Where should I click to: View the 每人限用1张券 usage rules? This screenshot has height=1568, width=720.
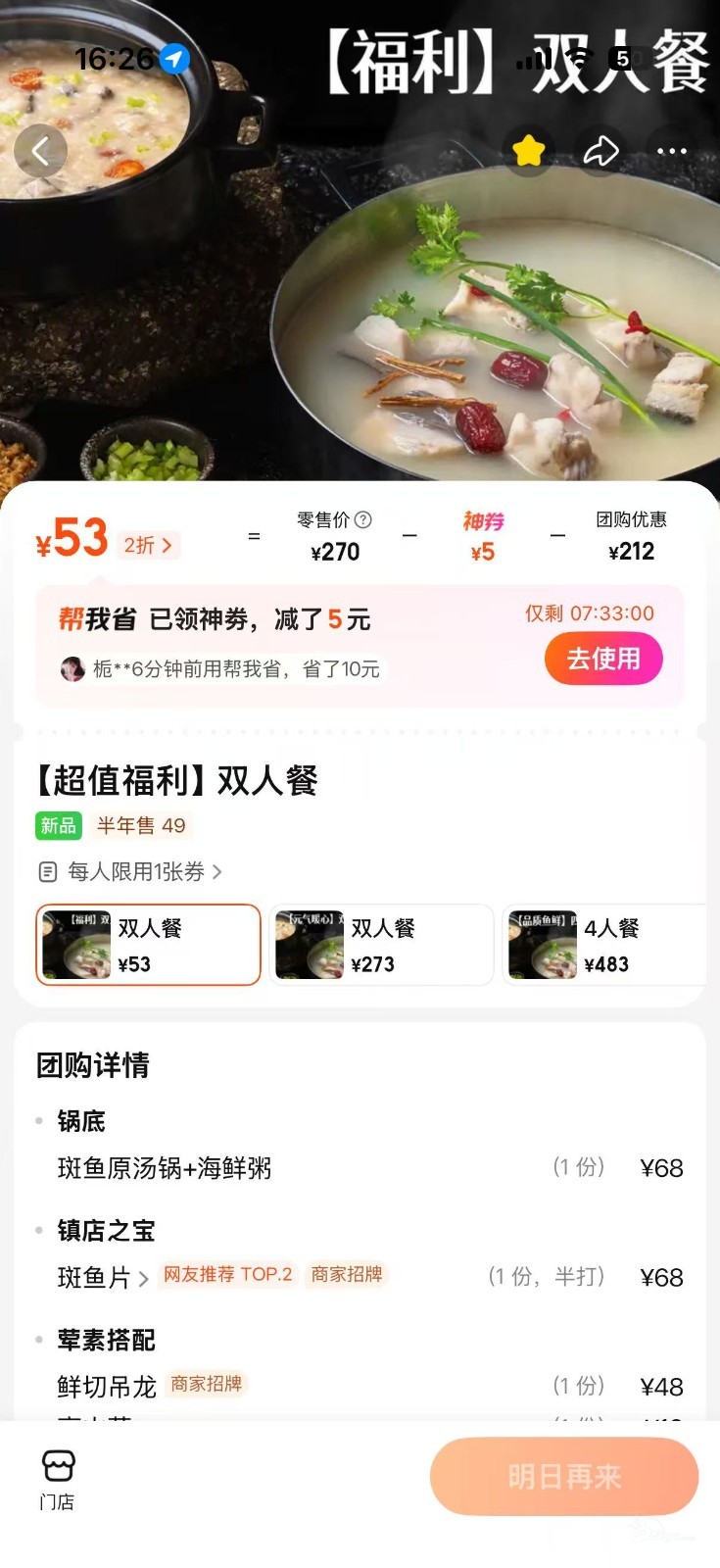131,871
